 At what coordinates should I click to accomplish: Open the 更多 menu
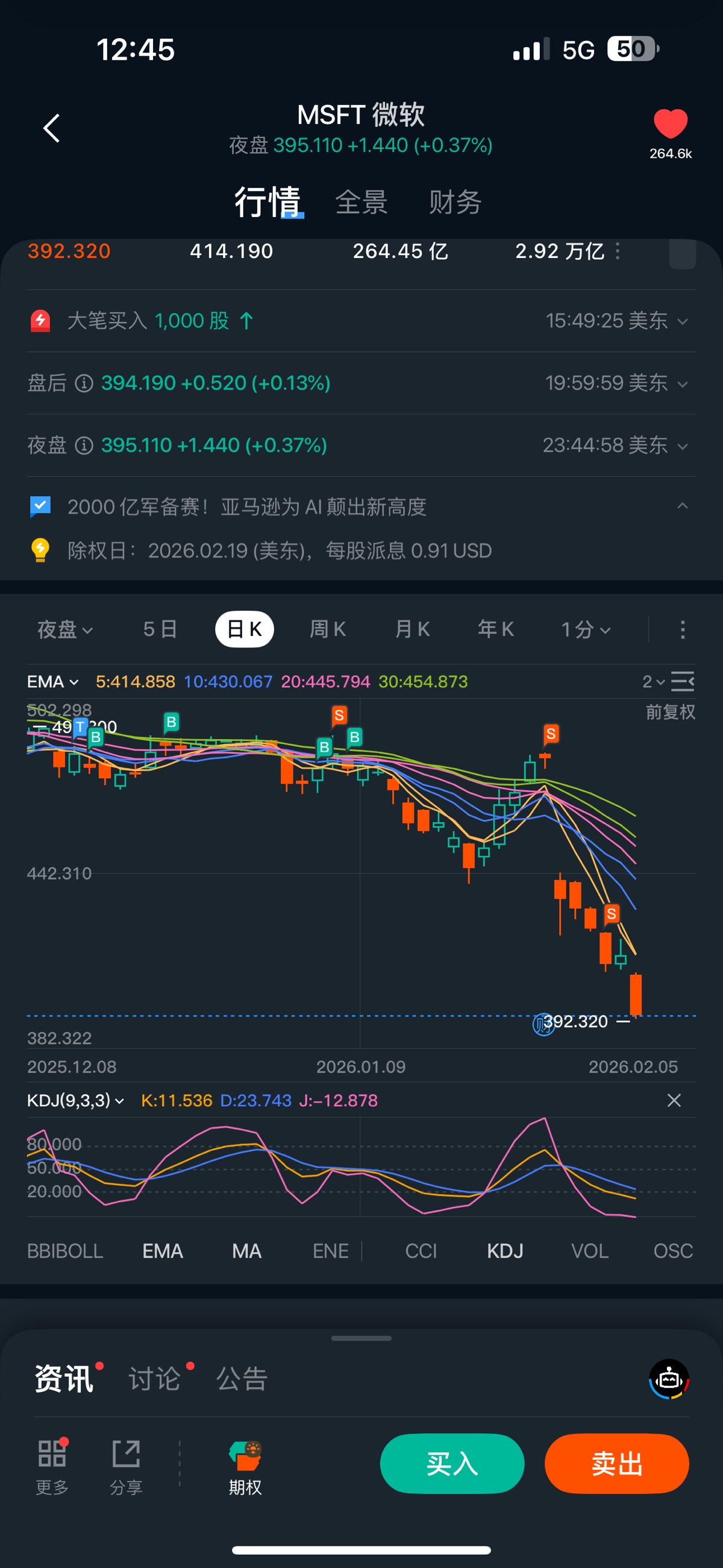tap(52, 1467)
